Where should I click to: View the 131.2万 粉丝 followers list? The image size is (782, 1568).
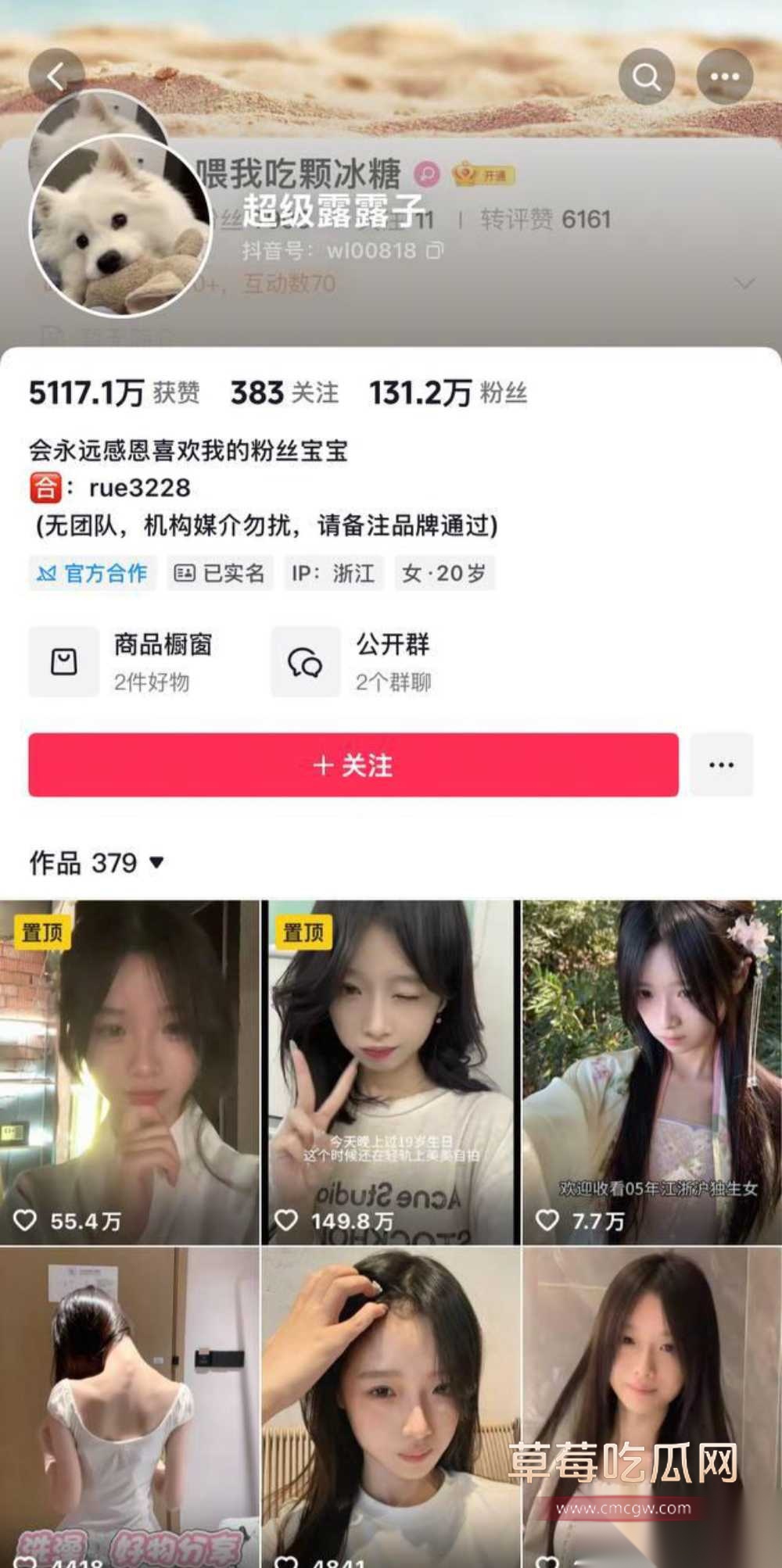click(x=447, y=392)
